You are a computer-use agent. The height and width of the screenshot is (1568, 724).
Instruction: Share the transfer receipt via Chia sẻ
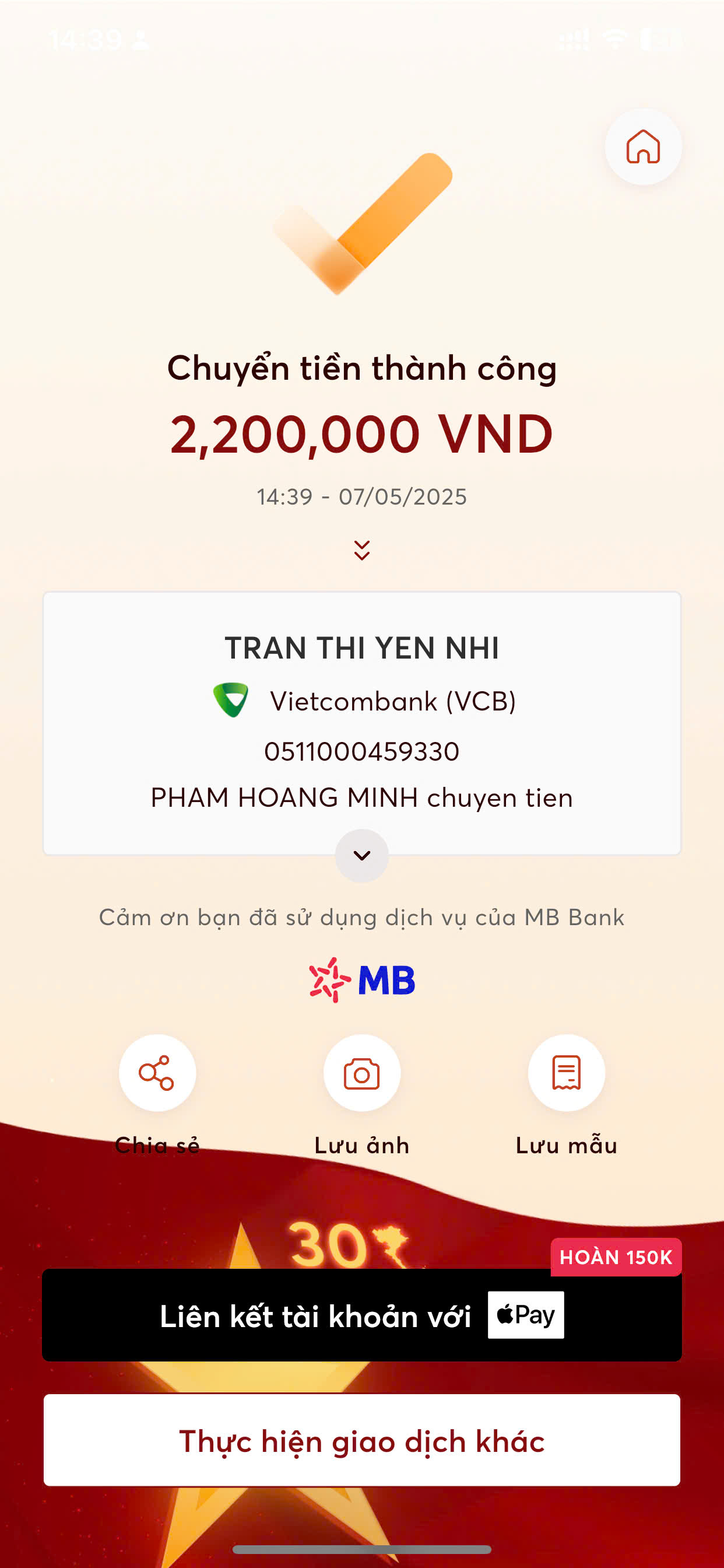click(x=157, y=1073)
